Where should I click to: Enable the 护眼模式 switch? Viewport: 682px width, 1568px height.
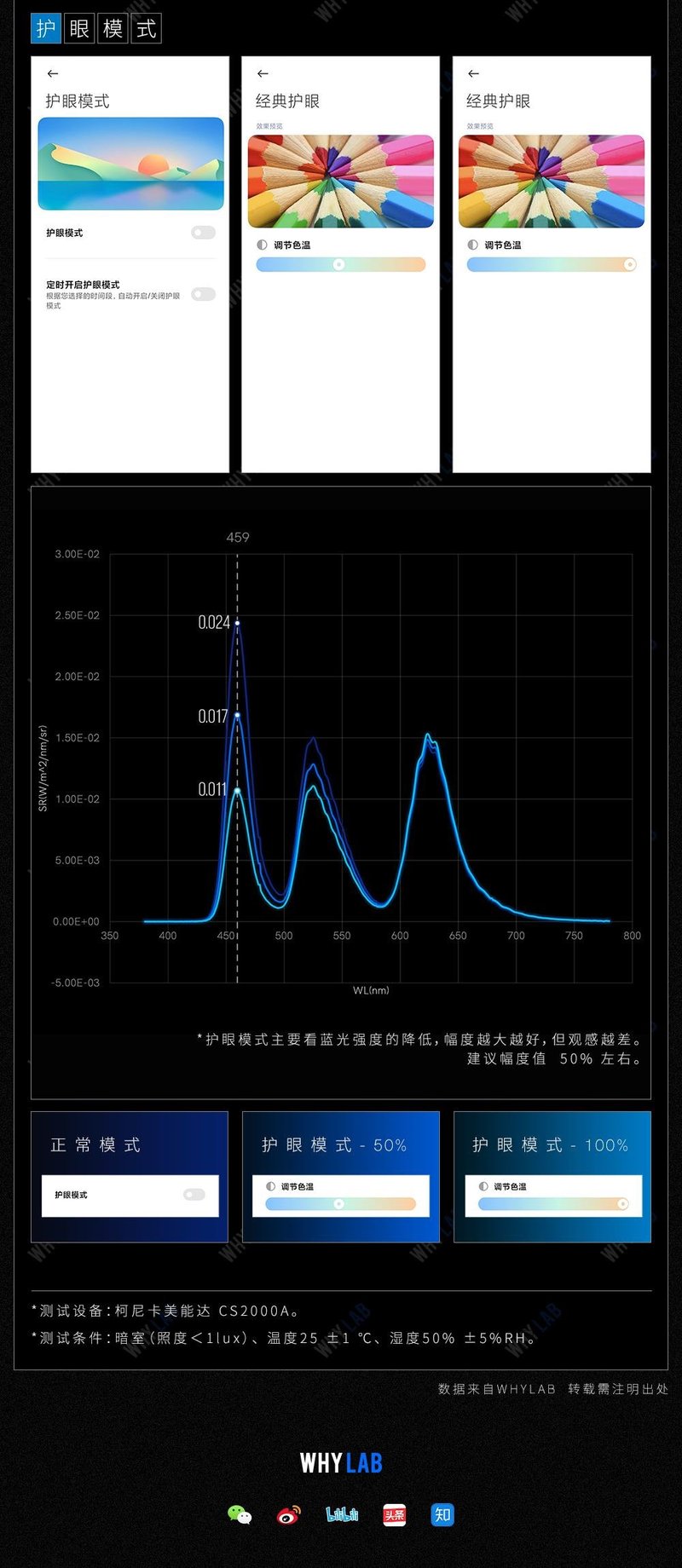point(202,232)
